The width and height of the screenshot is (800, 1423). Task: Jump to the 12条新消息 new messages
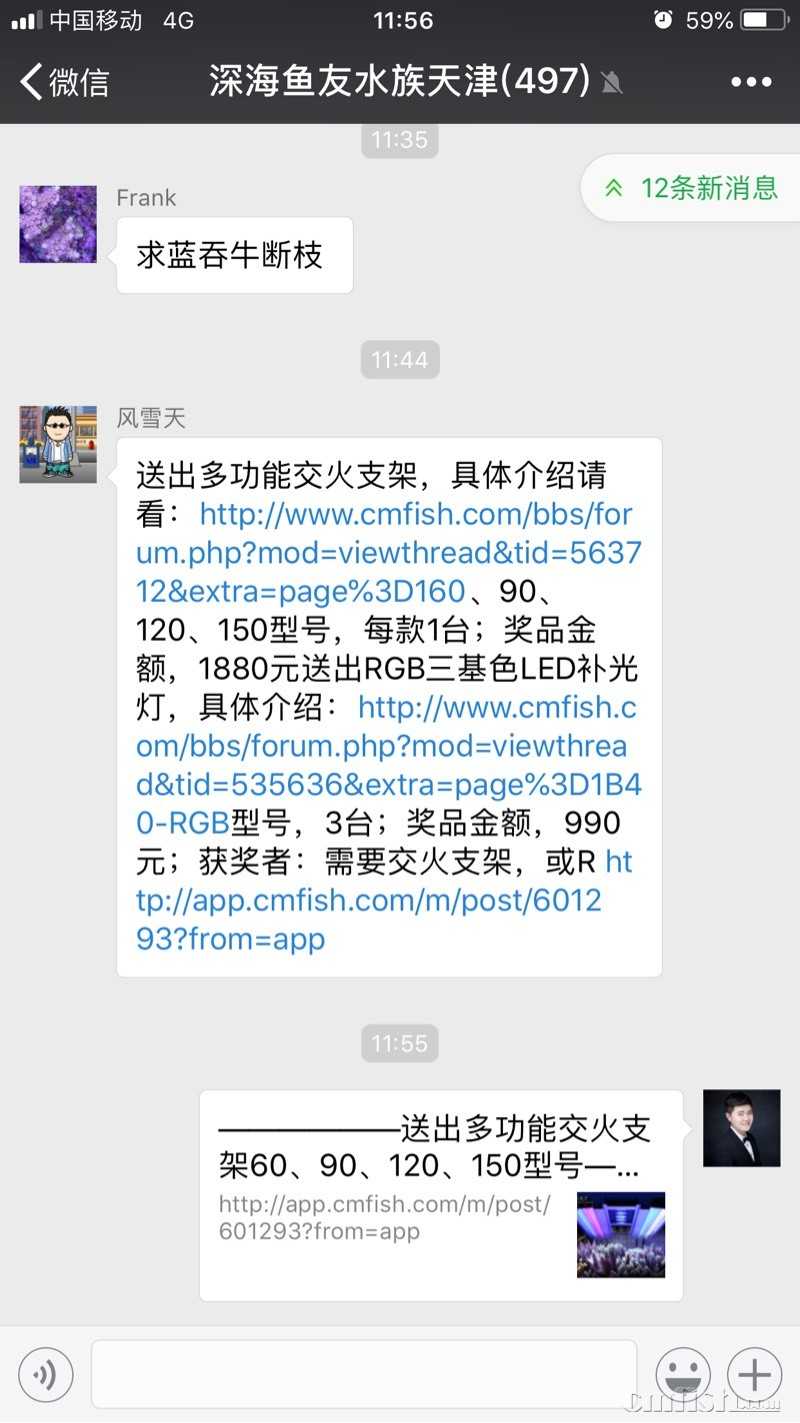692,188
